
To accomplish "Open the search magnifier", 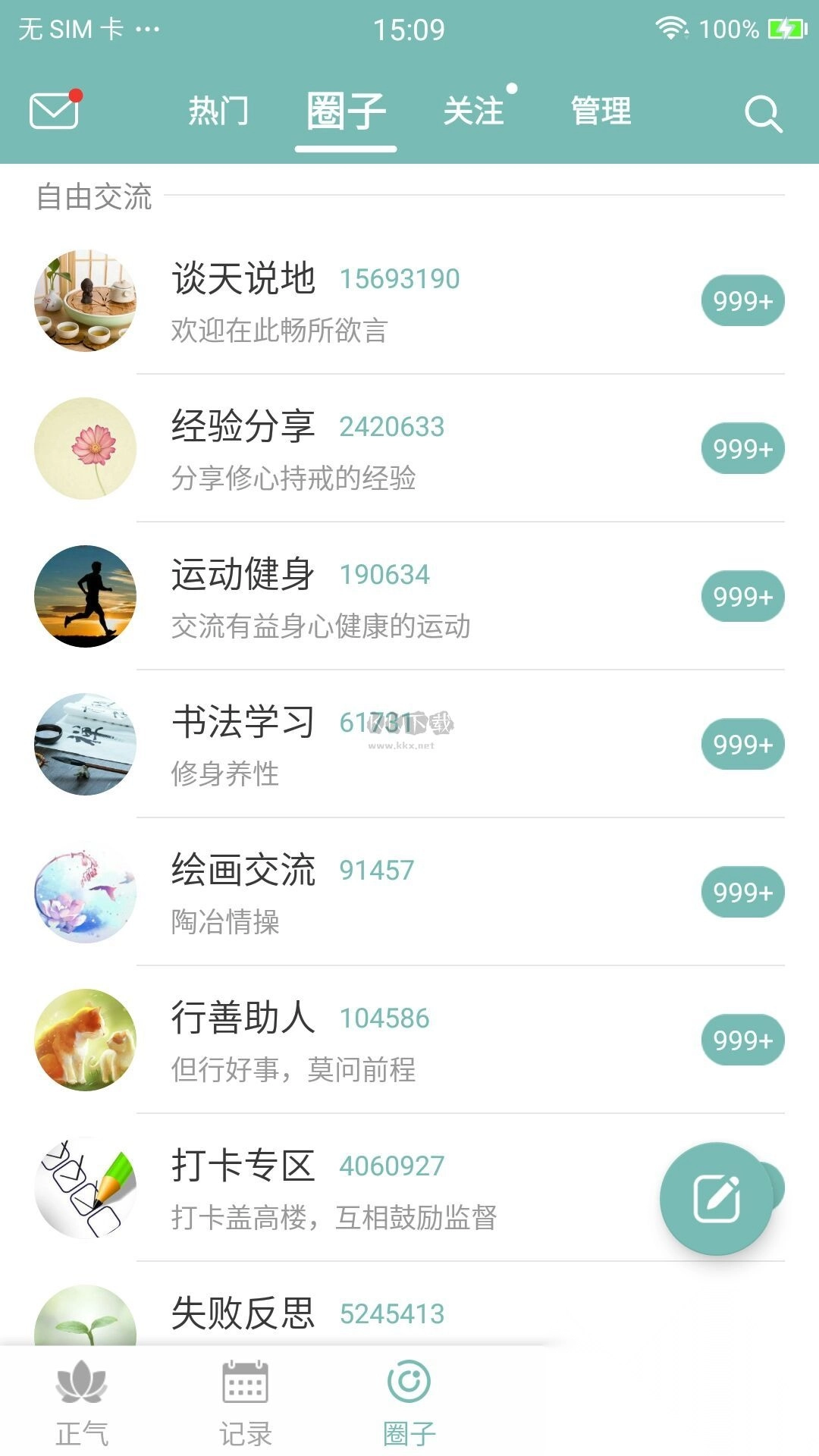I will (x=762, y=114).
